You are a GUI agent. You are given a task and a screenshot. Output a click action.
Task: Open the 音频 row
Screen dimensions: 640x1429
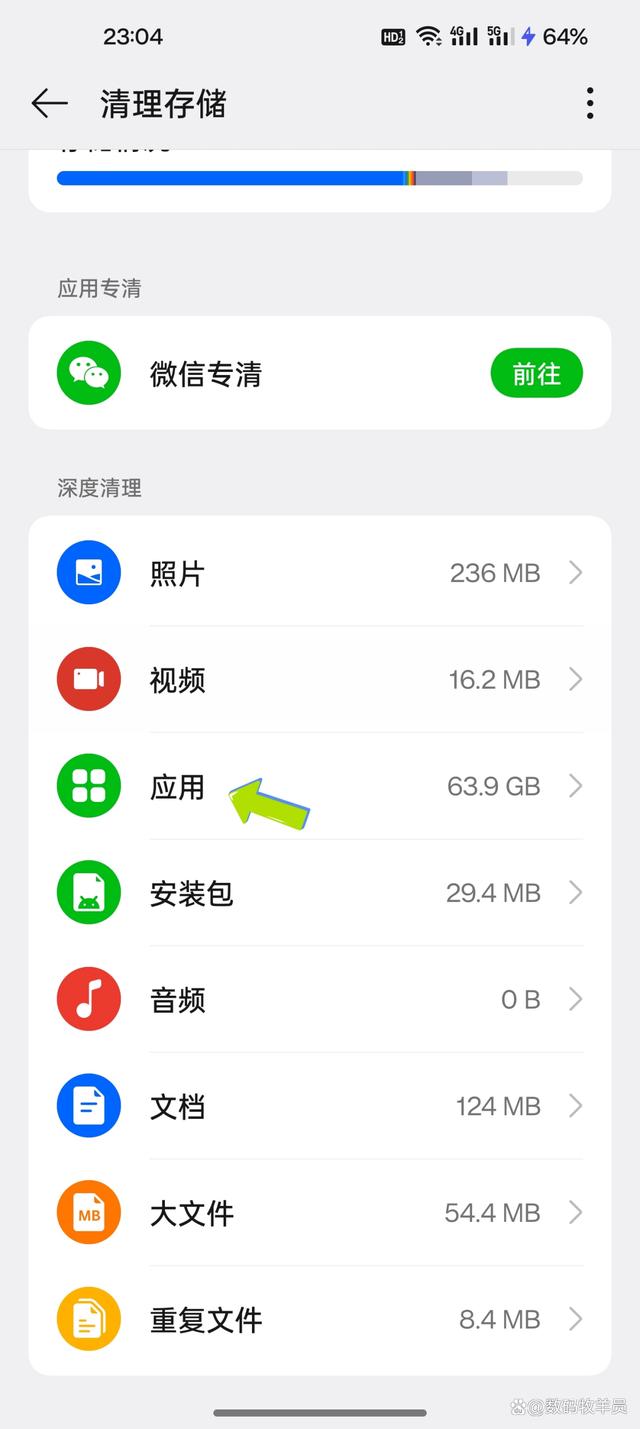click(x=320, y=999)
